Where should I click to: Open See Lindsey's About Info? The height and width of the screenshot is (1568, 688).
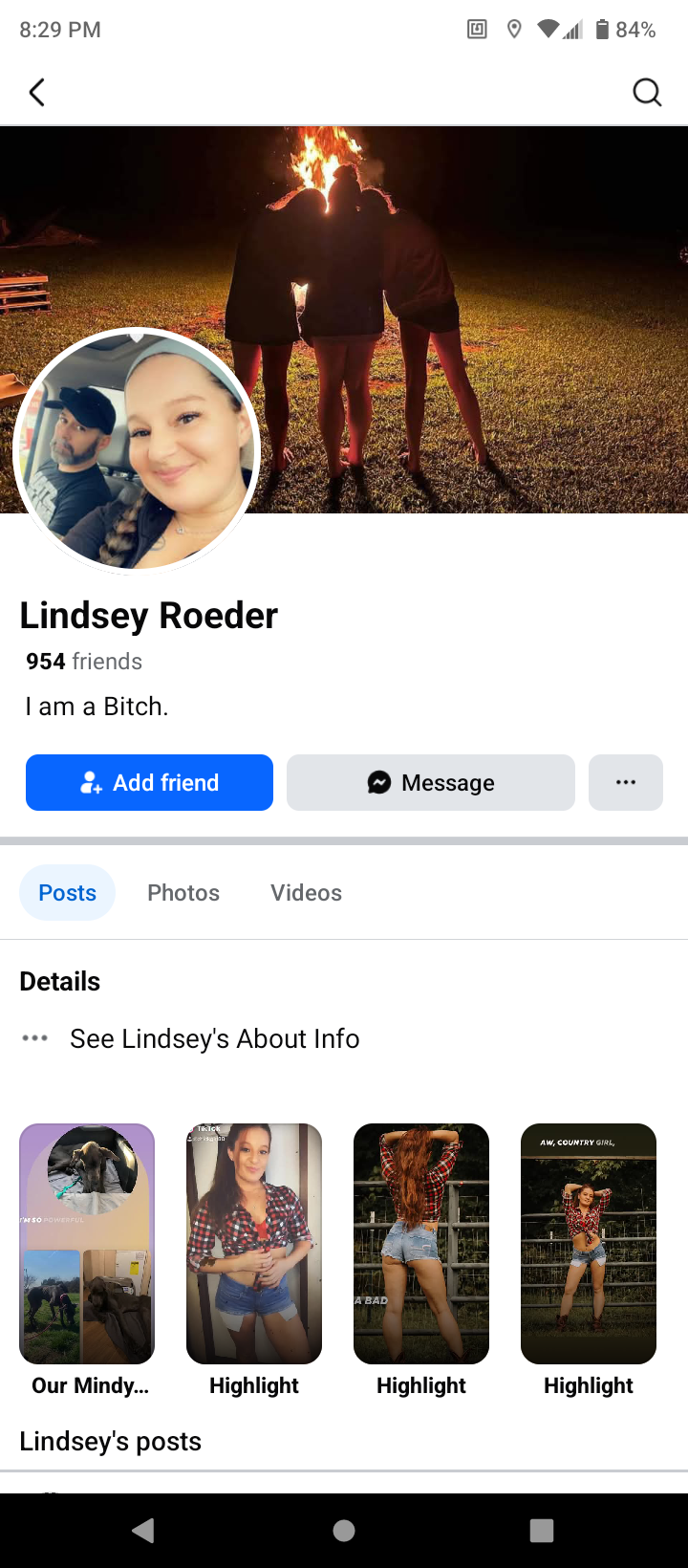(x=214, y=1038)
